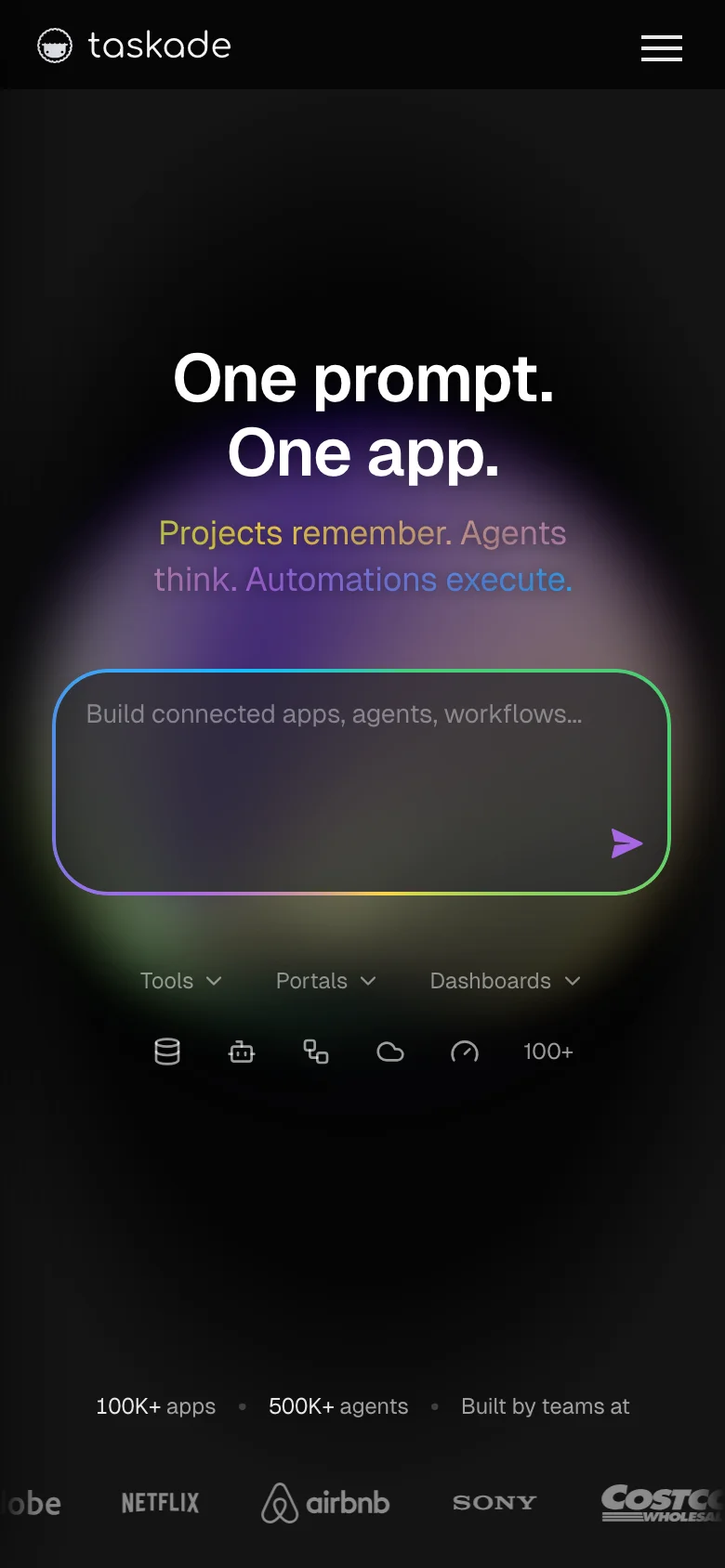Click the 500K+ agents text

pyautogui.click(x=338, y=1406)
